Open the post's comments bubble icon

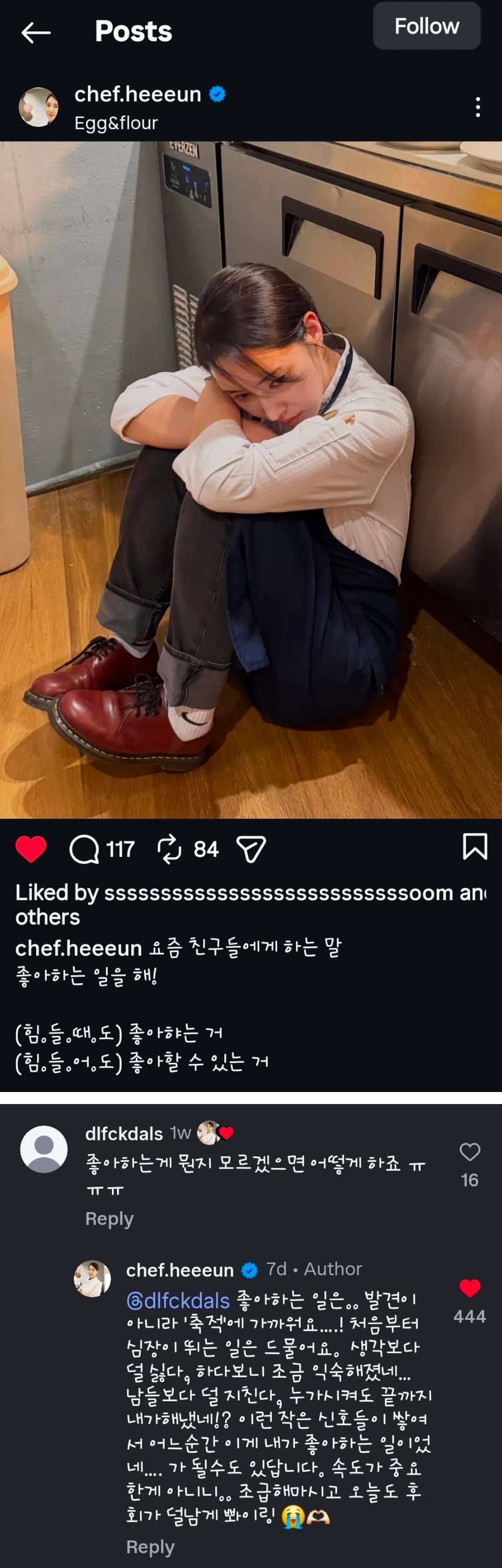[x=84, y=849]
